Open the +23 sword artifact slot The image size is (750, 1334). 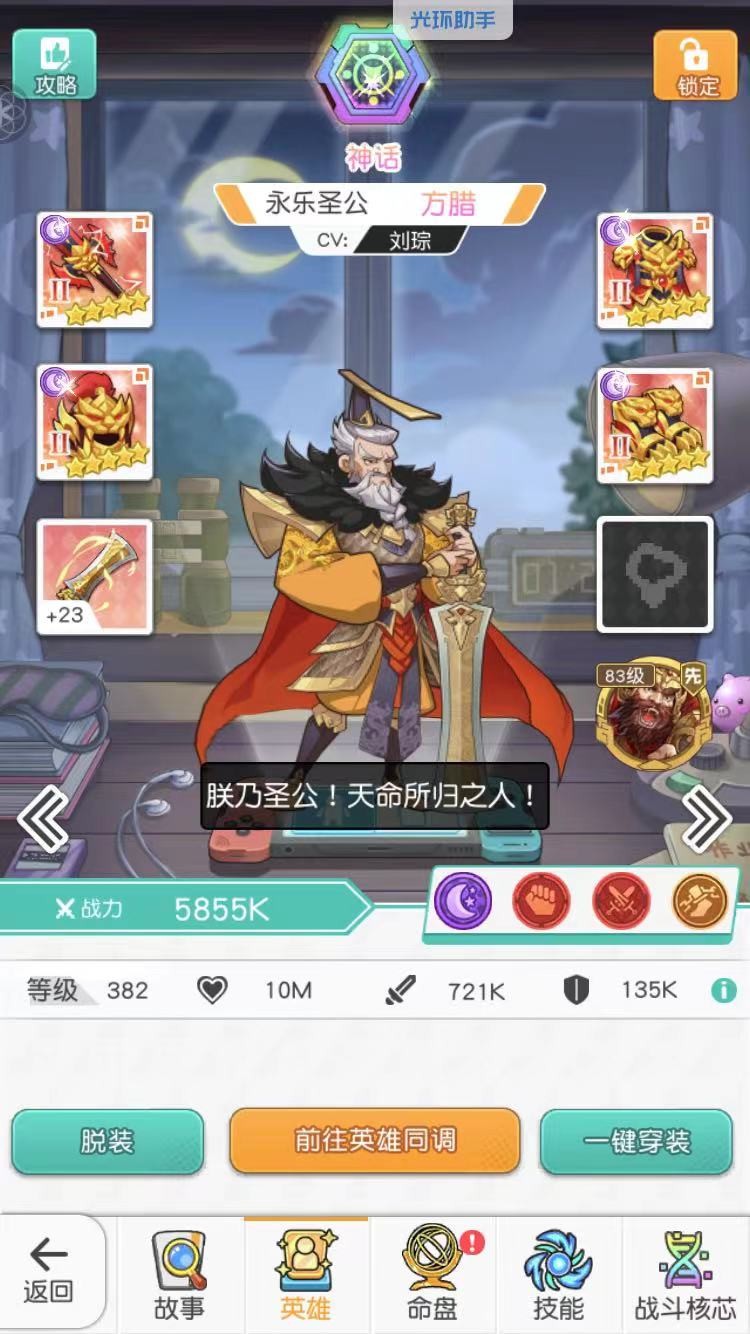point(95,576)
